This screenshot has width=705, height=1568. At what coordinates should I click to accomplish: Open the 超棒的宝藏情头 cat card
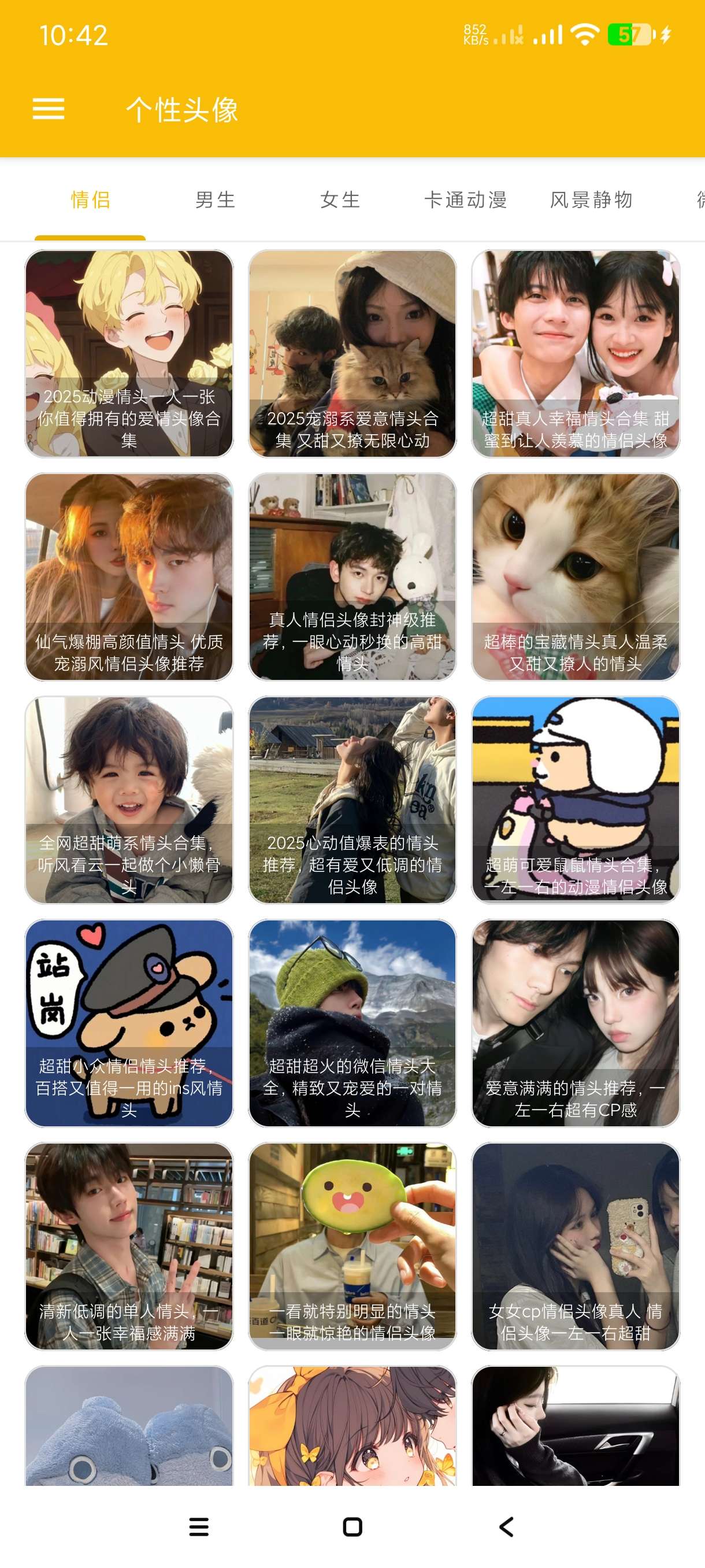coord(576,577)
